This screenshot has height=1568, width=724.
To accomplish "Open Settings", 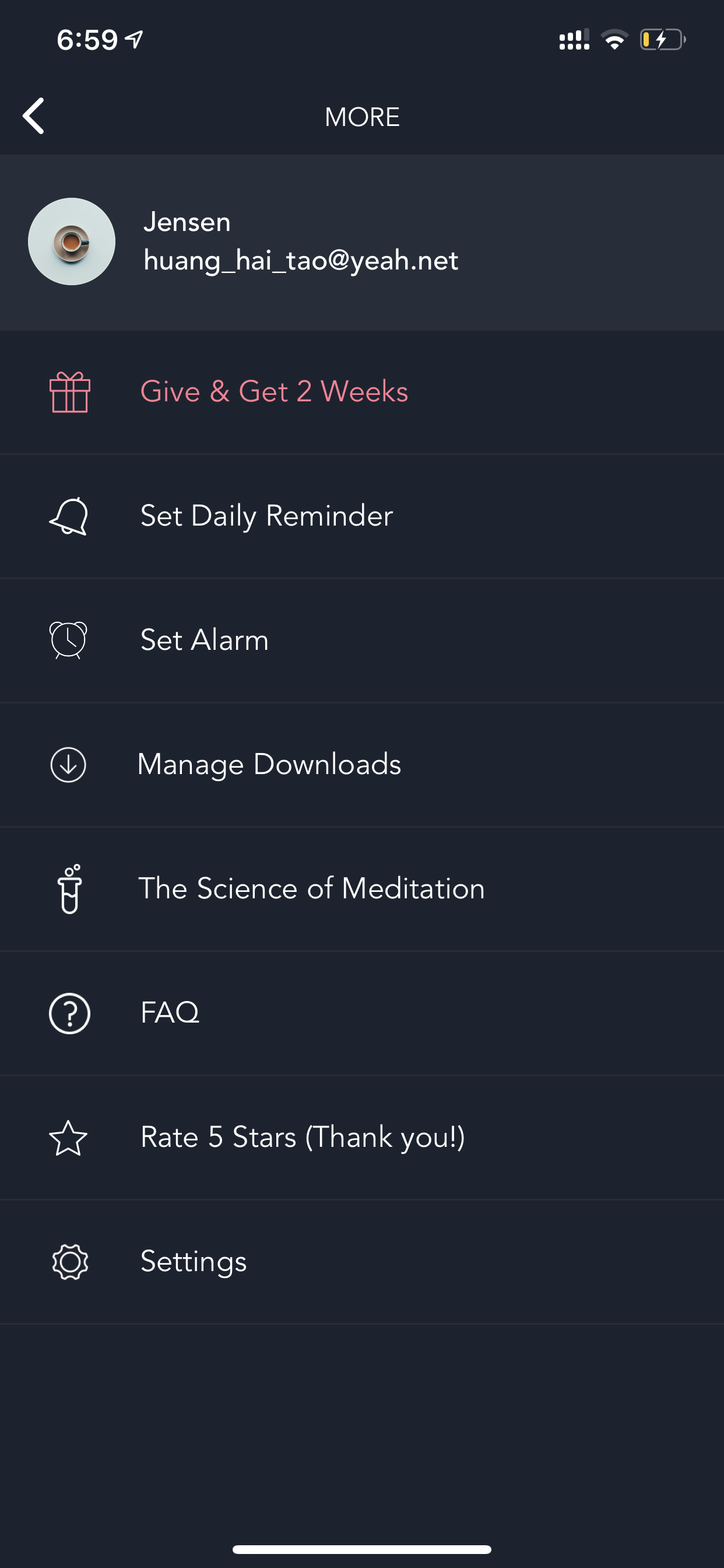I will click(x=362, y=1261).
